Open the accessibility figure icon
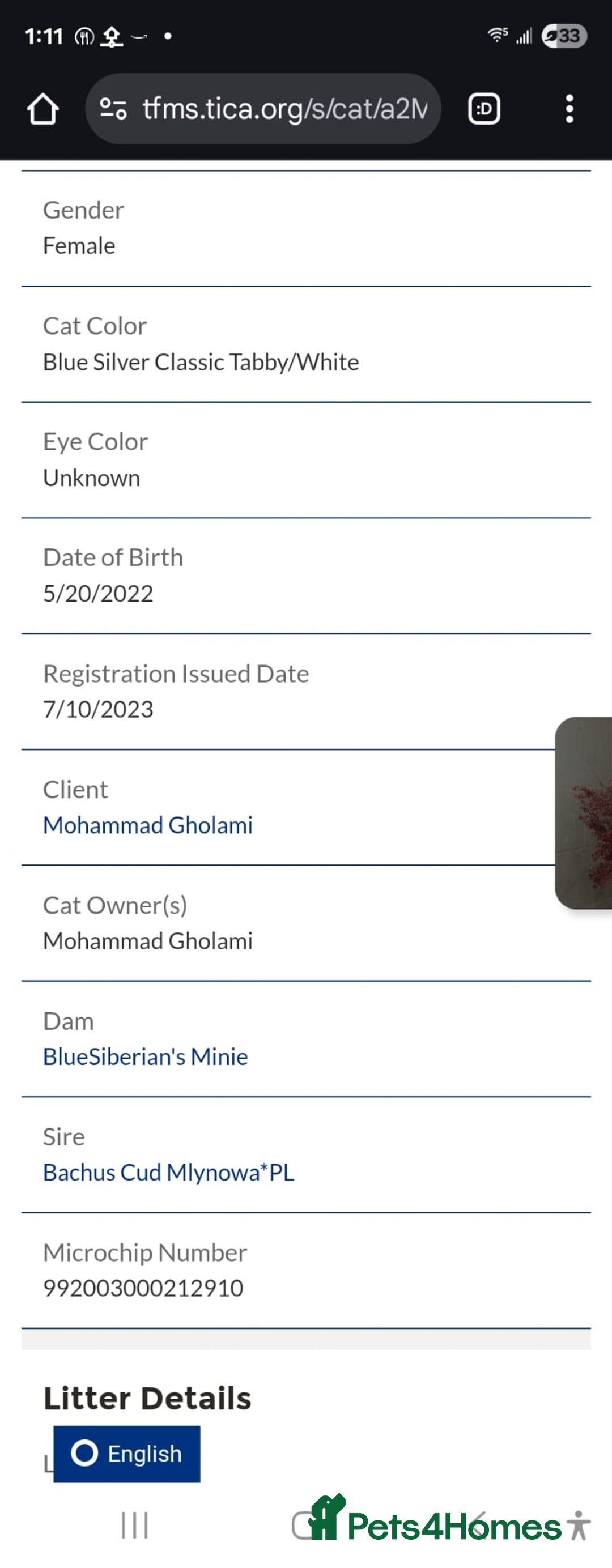The image size is (612, 1568). click(579, 1526)
